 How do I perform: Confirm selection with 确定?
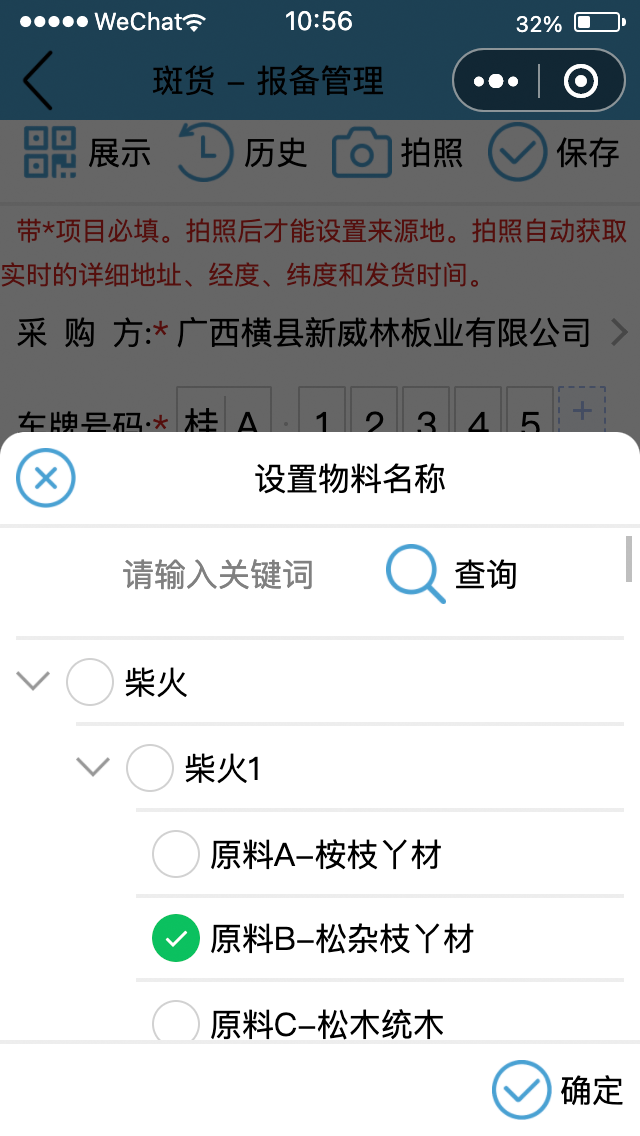tap(557, 1090)
